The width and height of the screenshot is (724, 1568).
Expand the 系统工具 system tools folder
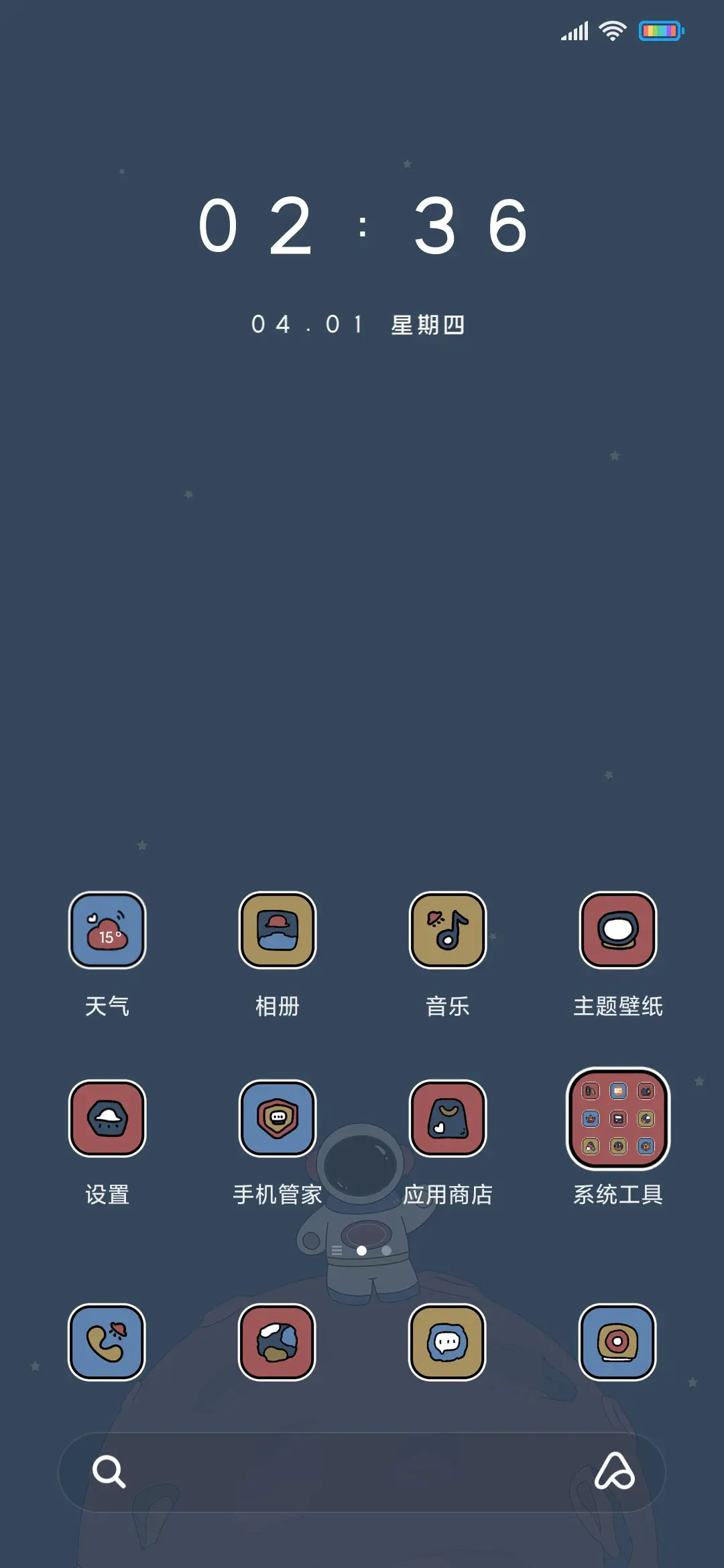tap(618, 1118)
